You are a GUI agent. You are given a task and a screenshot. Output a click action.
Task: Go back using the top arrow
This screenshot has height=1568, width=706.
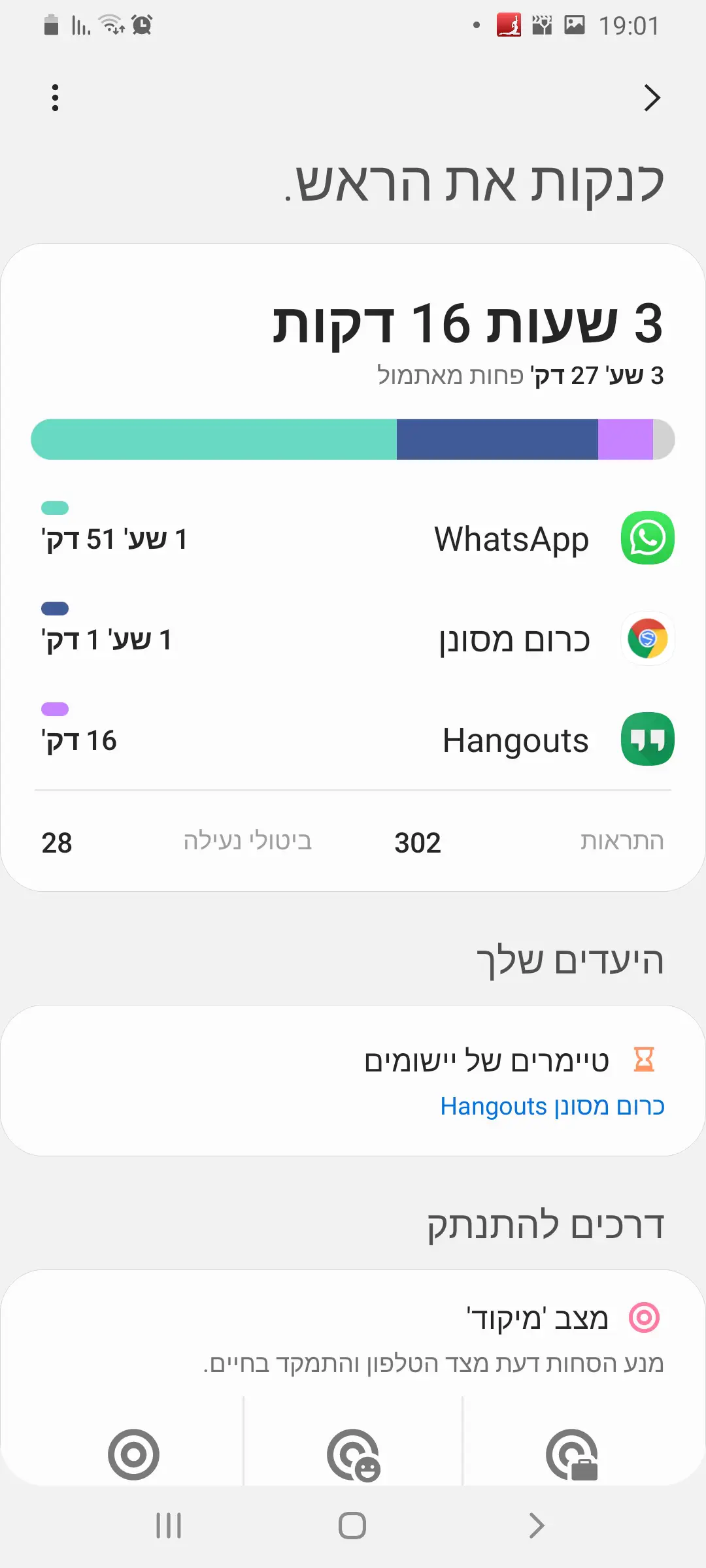651,98
